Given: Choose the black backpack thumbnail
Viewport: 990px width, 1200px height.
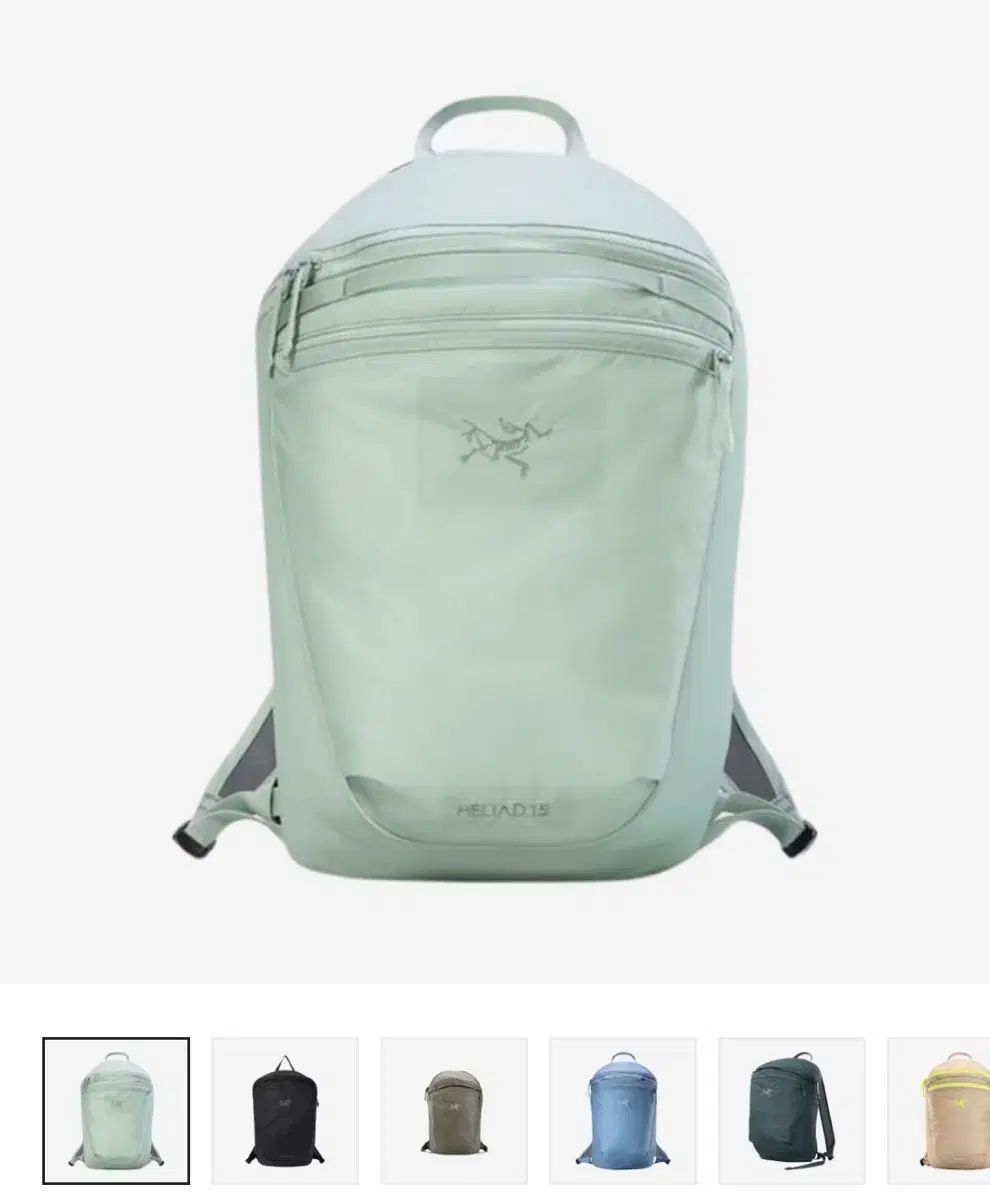Looking at the screenshot, I should (x=285, y=1110).
